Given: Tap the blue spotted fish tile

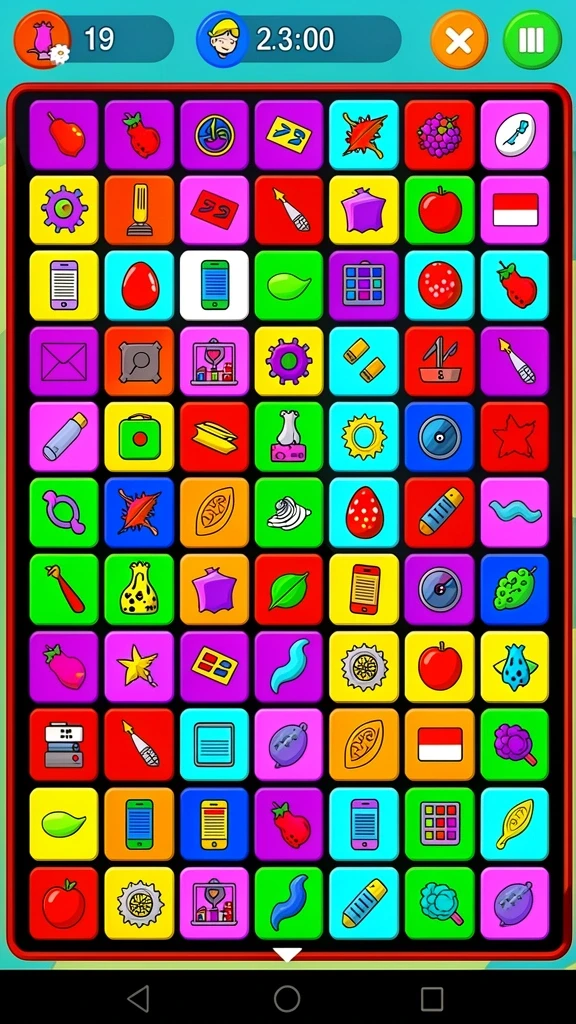Looking at the screenshot, I should (x=515, y=666).
